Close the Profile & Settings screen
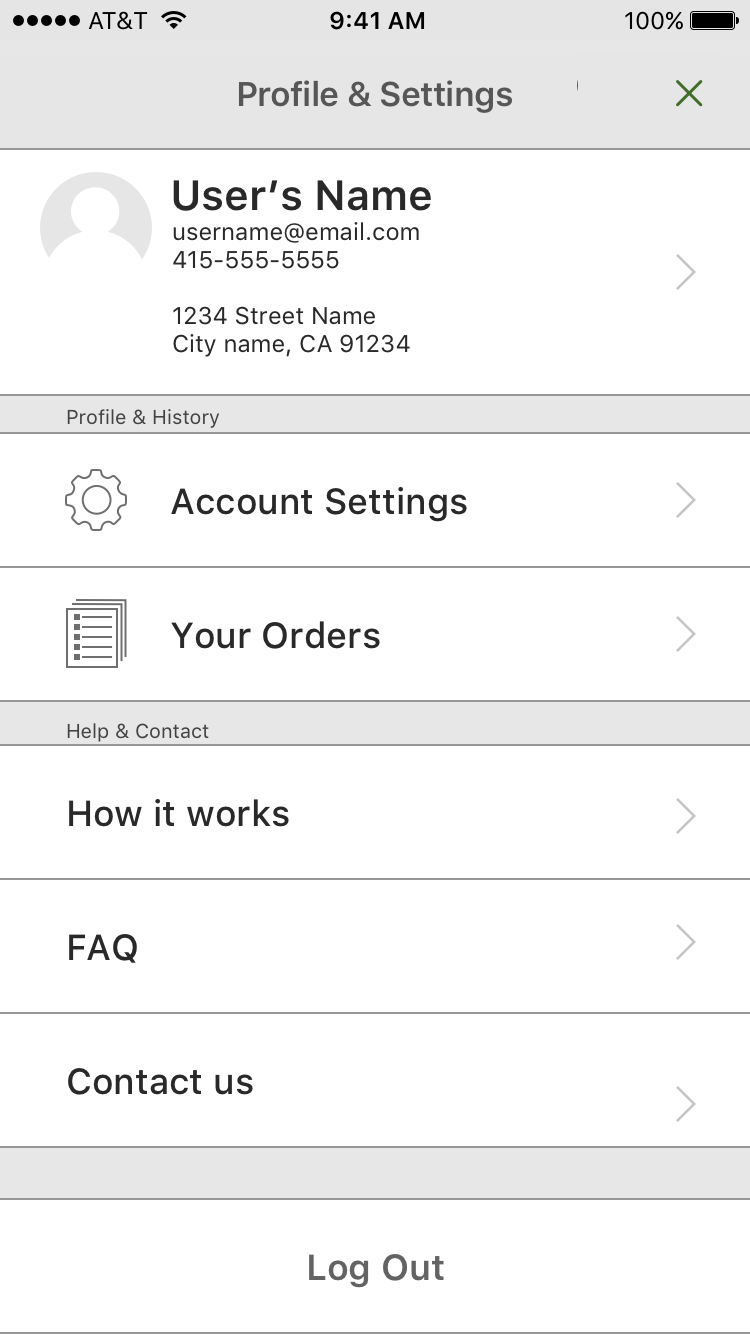 pyautogui.click(x=689, y=94)
